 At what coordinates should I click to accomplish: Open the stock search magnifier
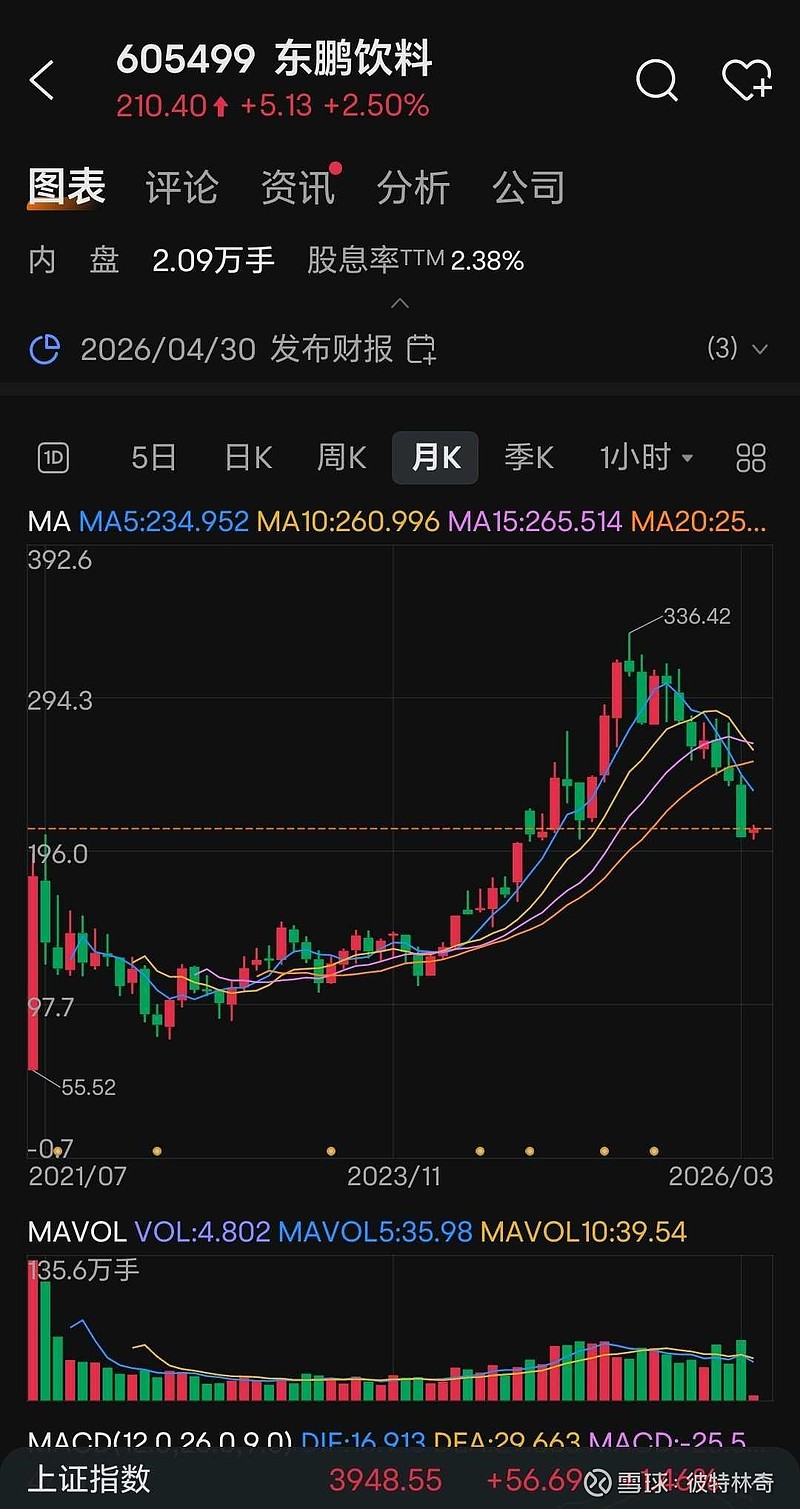(657, 80)
